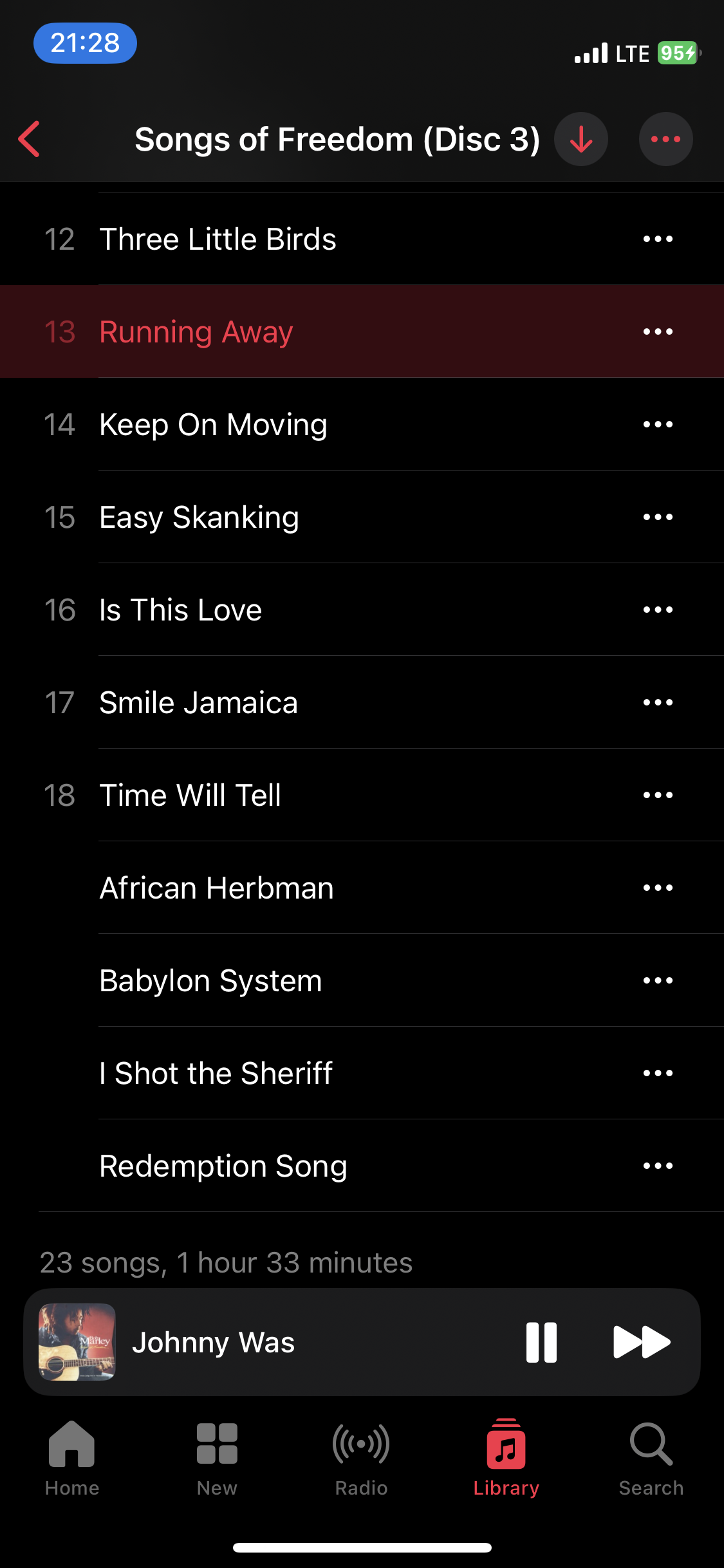Switch to the Radio tab
Screen dimensions: 724x1568
(361, 1459)
